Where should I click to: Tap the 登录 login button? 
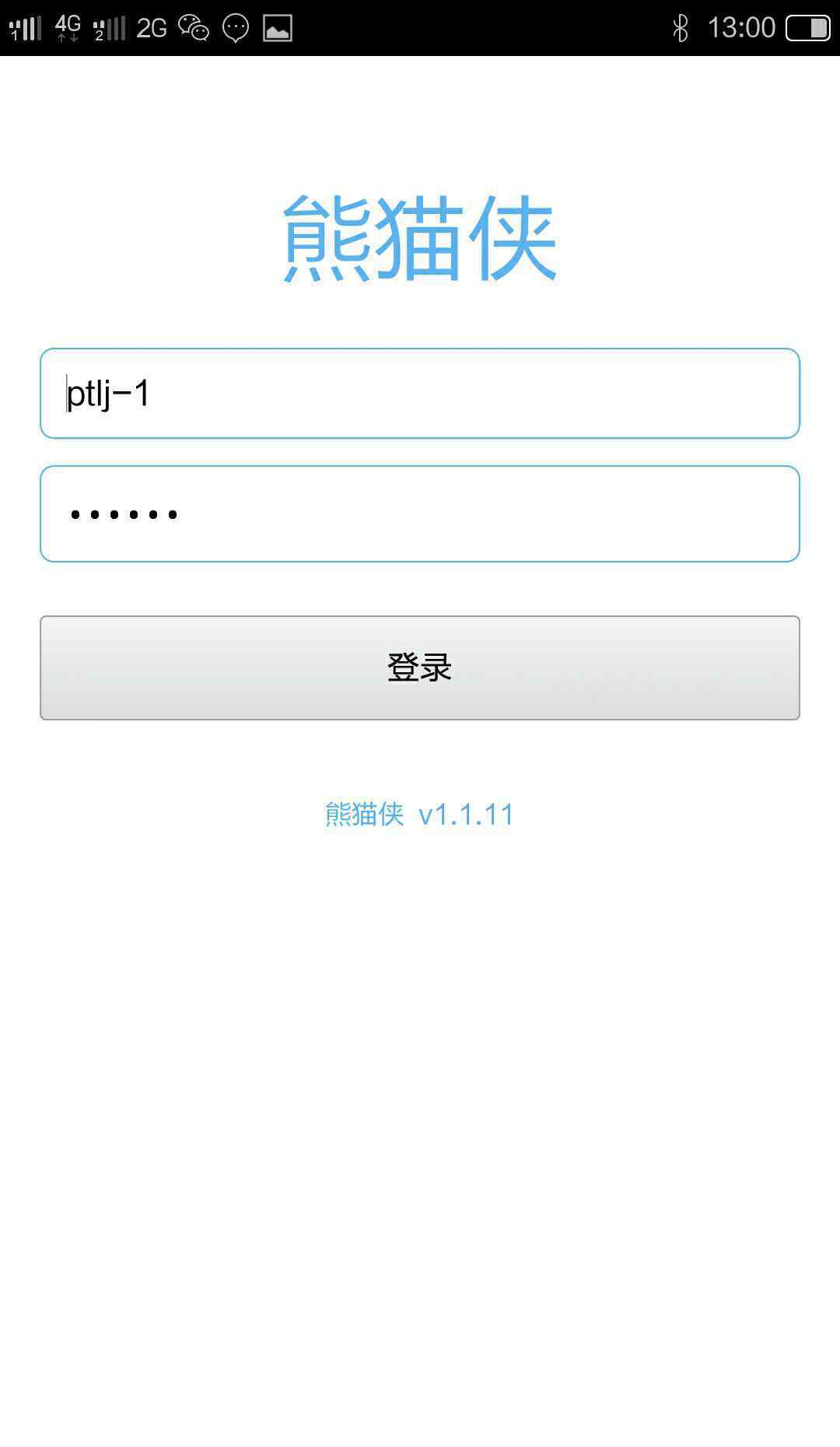tap(420, 667)
